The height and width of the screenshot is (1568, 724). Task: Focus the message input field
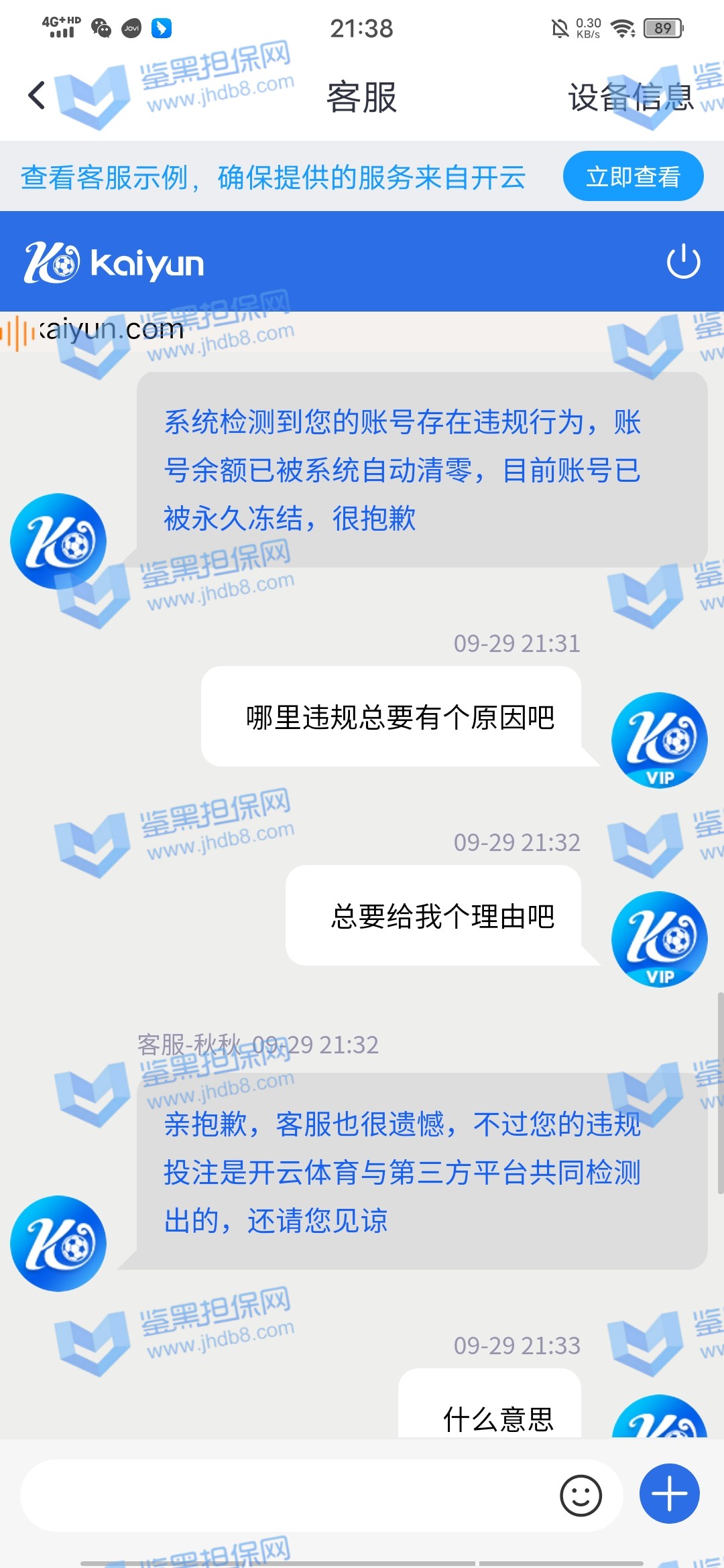tap(282, 1495)
